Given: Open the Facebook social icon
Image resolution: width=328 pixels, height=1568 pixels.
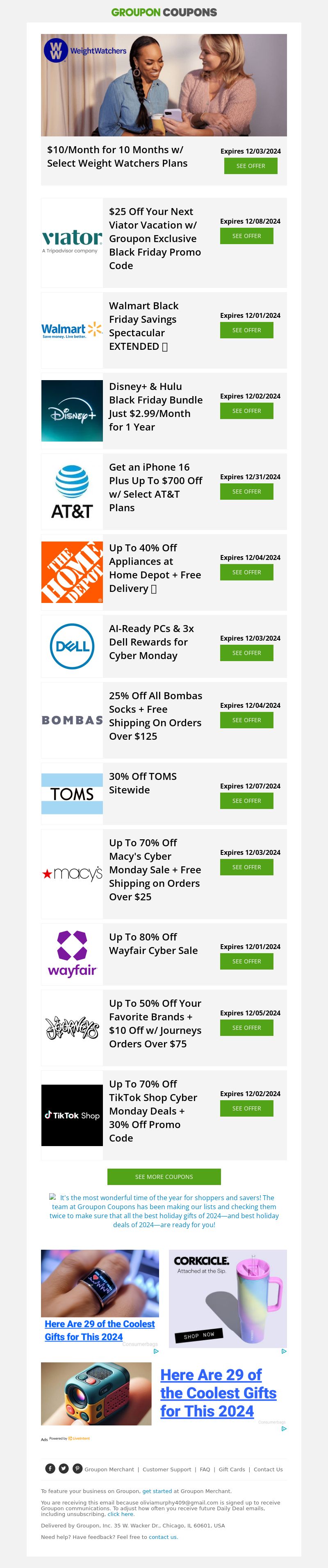Looking at the screenshot, I should [x=50, y=1468].
